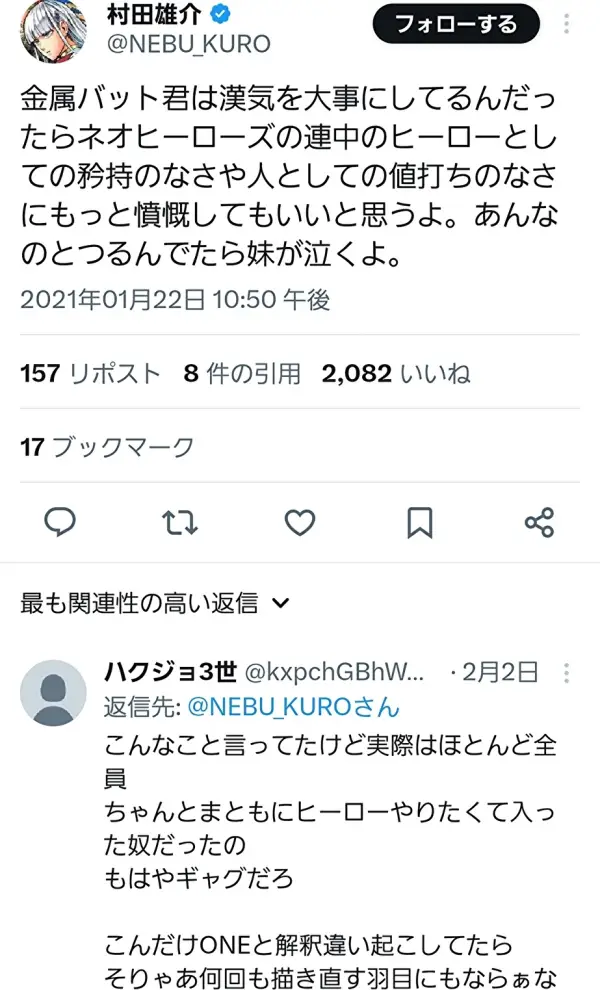This screenshot has height=990, width=600.
Task: Like the post with the heart icon
Action: pyautogui.click(x=300, y=523)
